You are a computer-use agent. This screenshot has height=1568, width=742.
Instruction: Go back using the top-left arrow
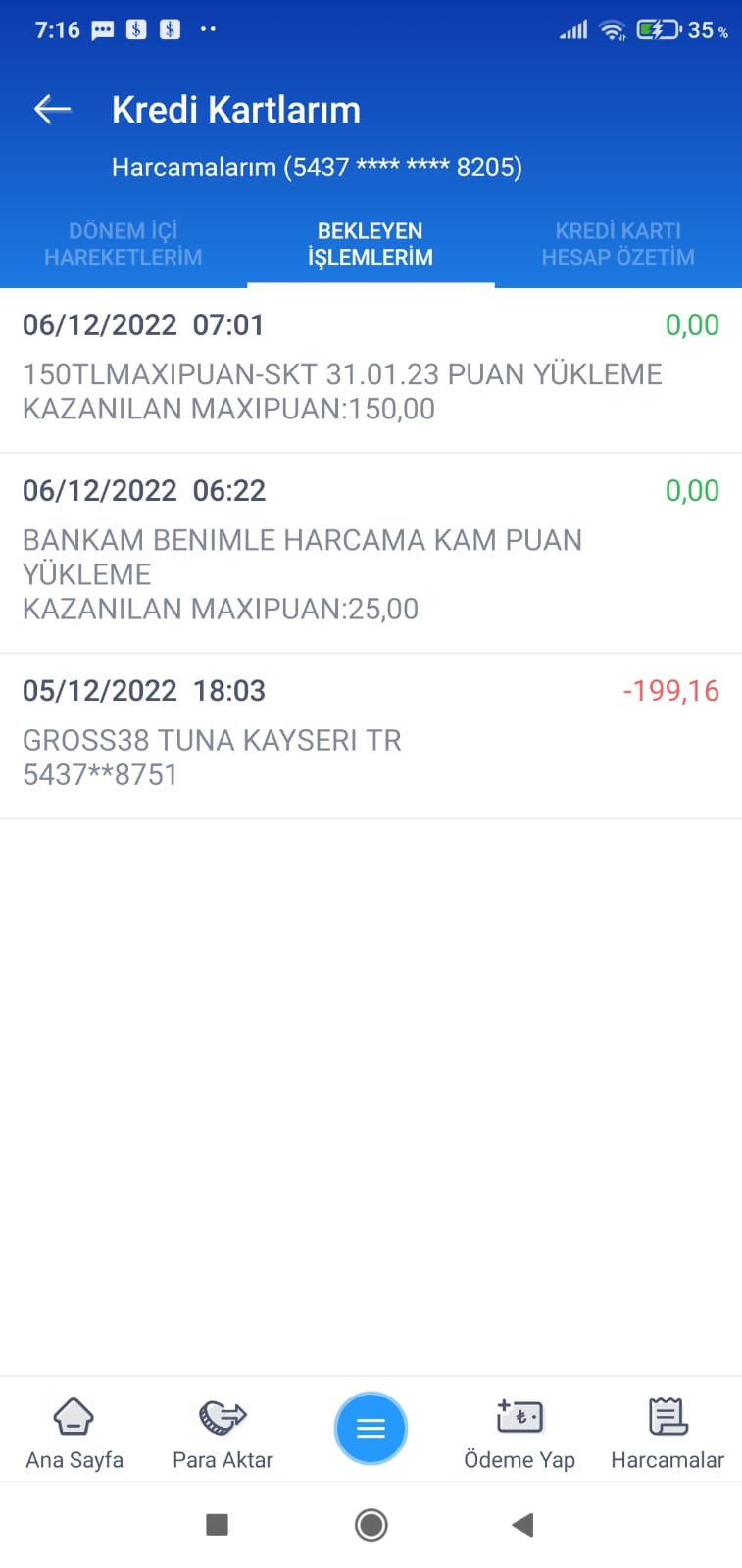tap(53, 109)
